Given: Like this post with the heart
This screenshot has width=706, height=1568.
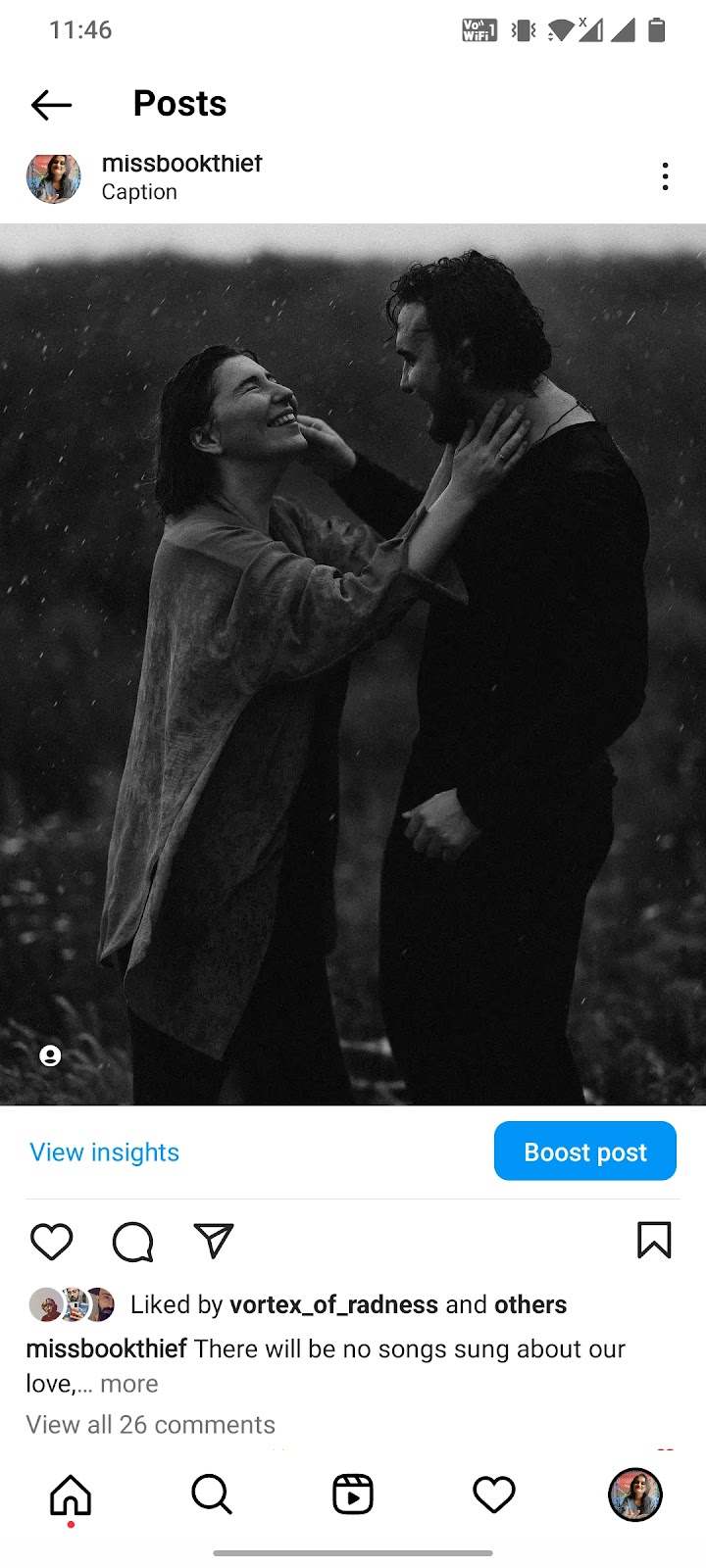Looking at the screenshot, I should pos(52,1242).
